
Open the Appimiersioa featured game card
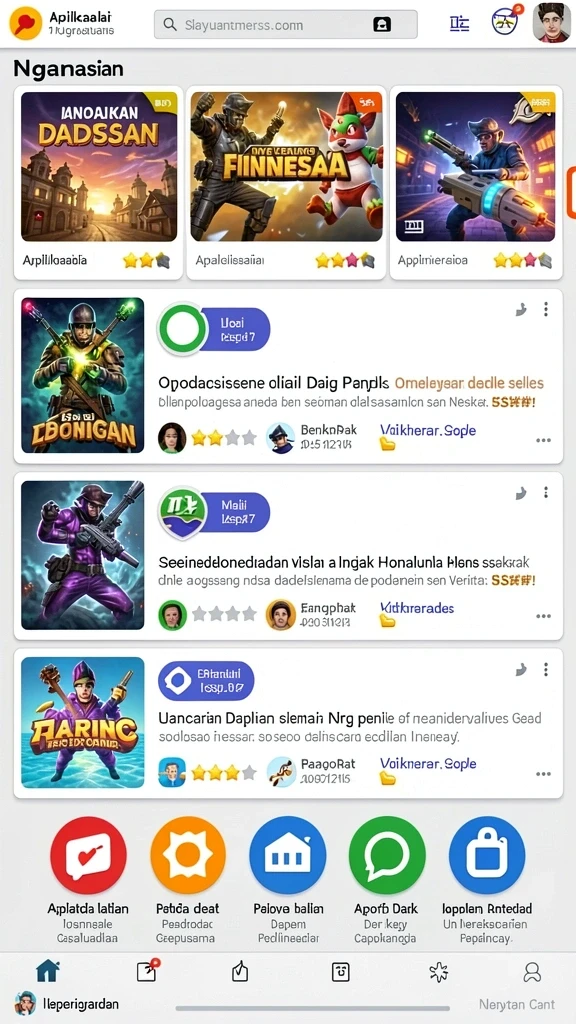[x=475, y=183]
